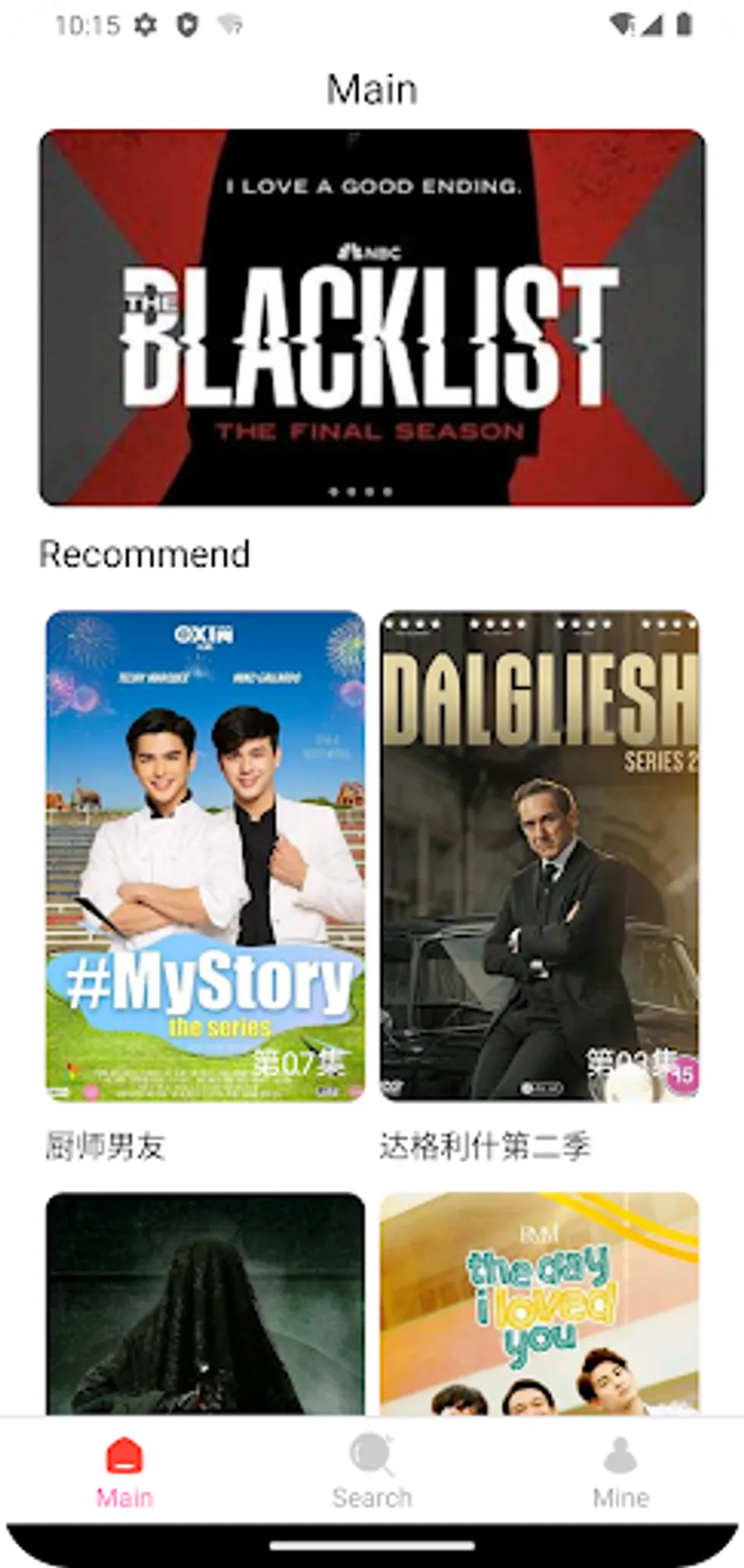
Task: Open The Day I Loved You card
Action: click(x=539, y=1303)
